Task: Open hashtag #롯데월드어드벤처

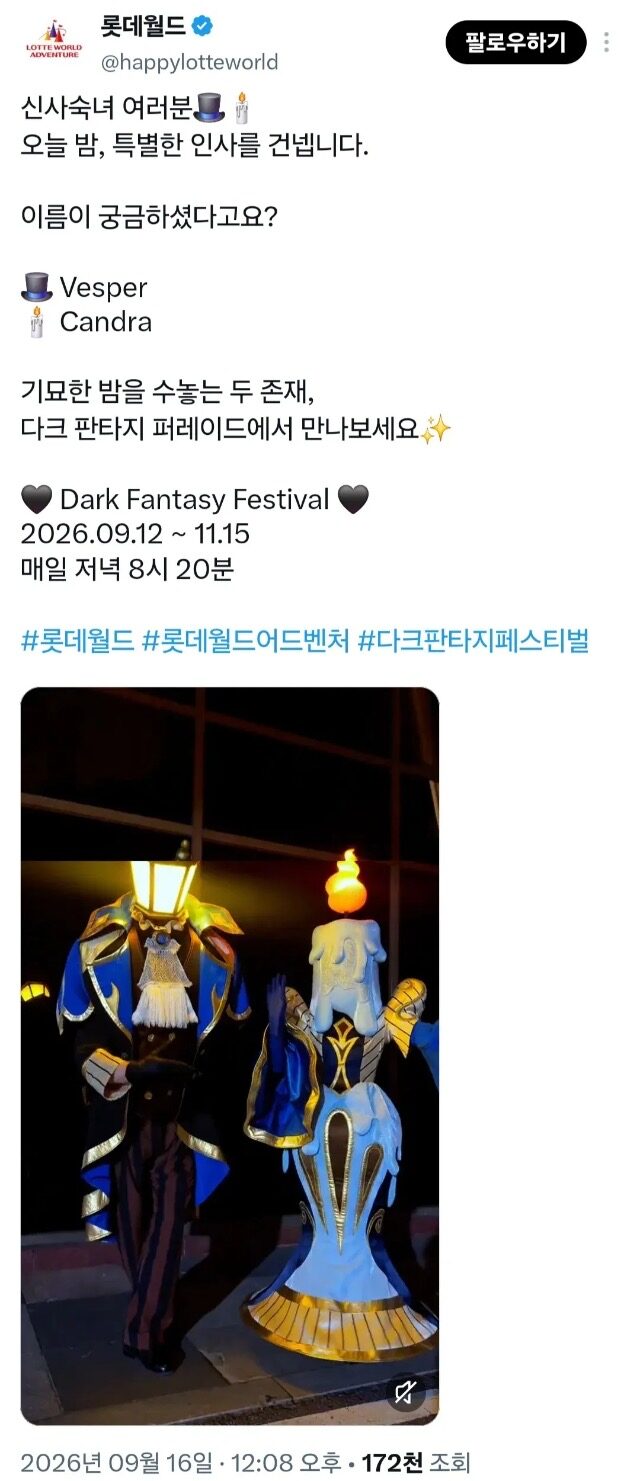Action: (x=246, y=642)
